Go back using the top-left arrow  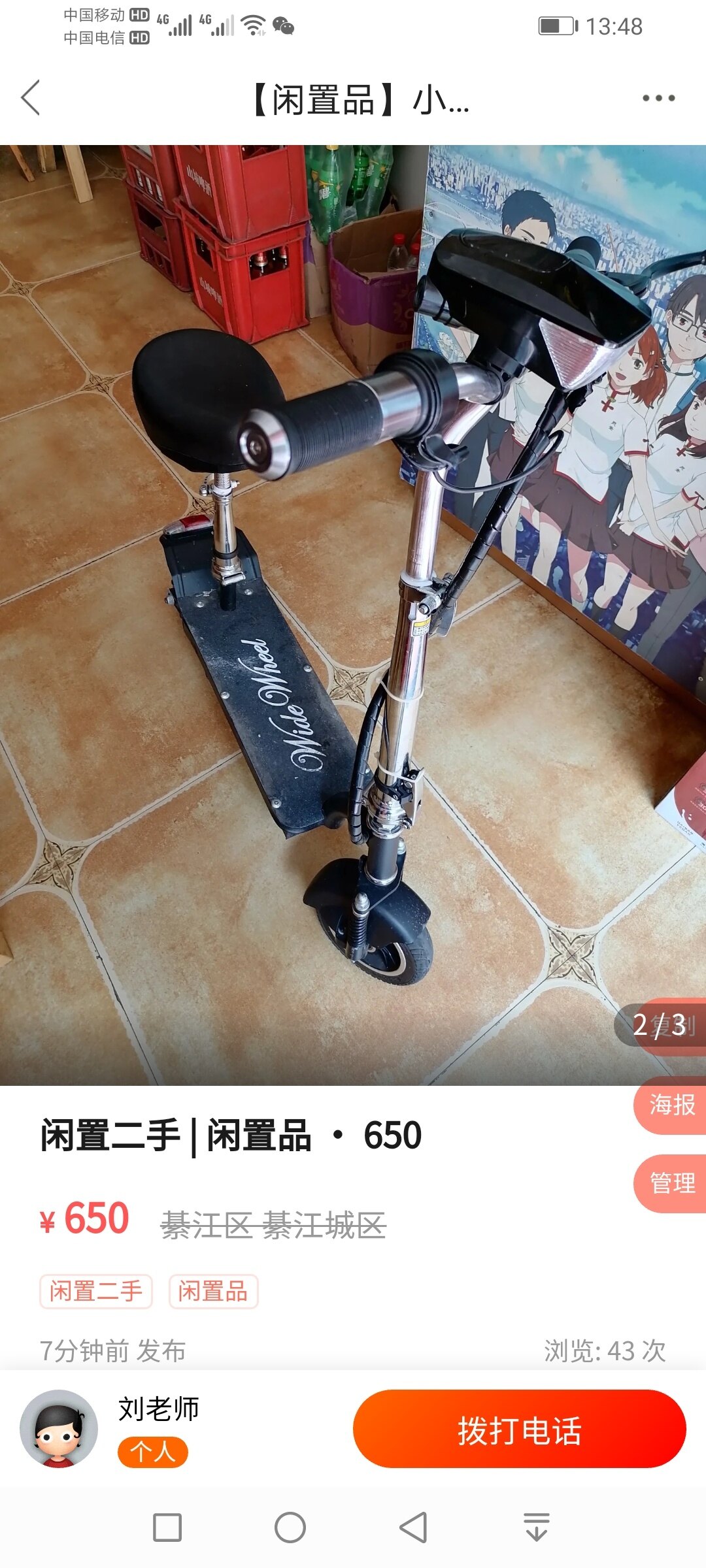point(31,98)
